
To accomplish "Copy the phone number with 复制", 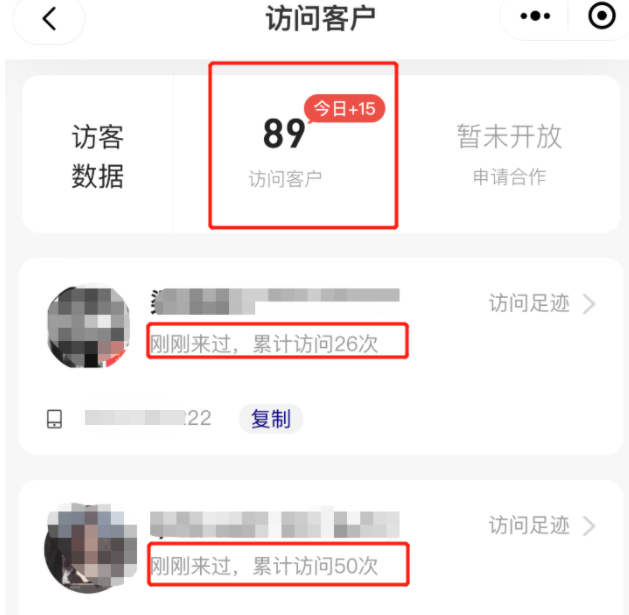I will pos(271,418).
